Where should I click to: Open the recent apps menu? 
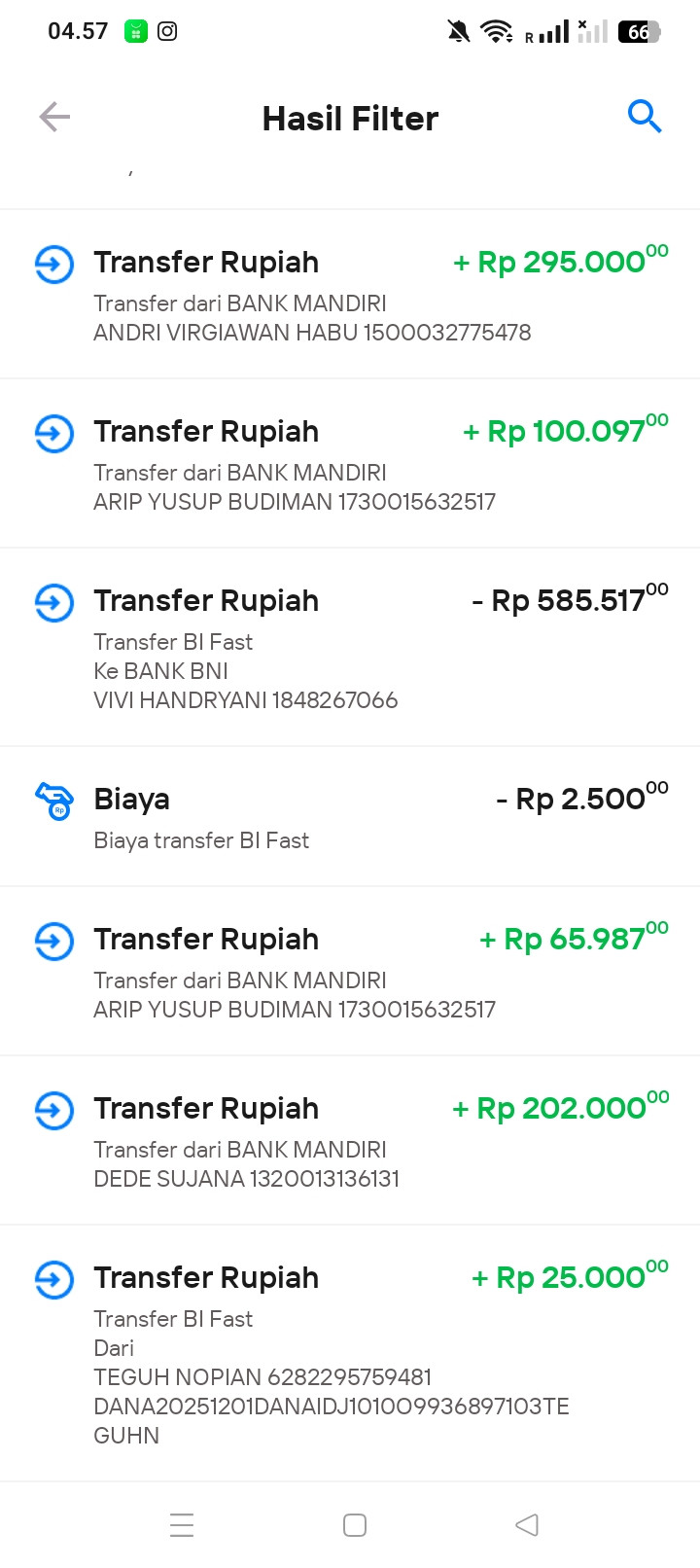(x=182, y=1524)
